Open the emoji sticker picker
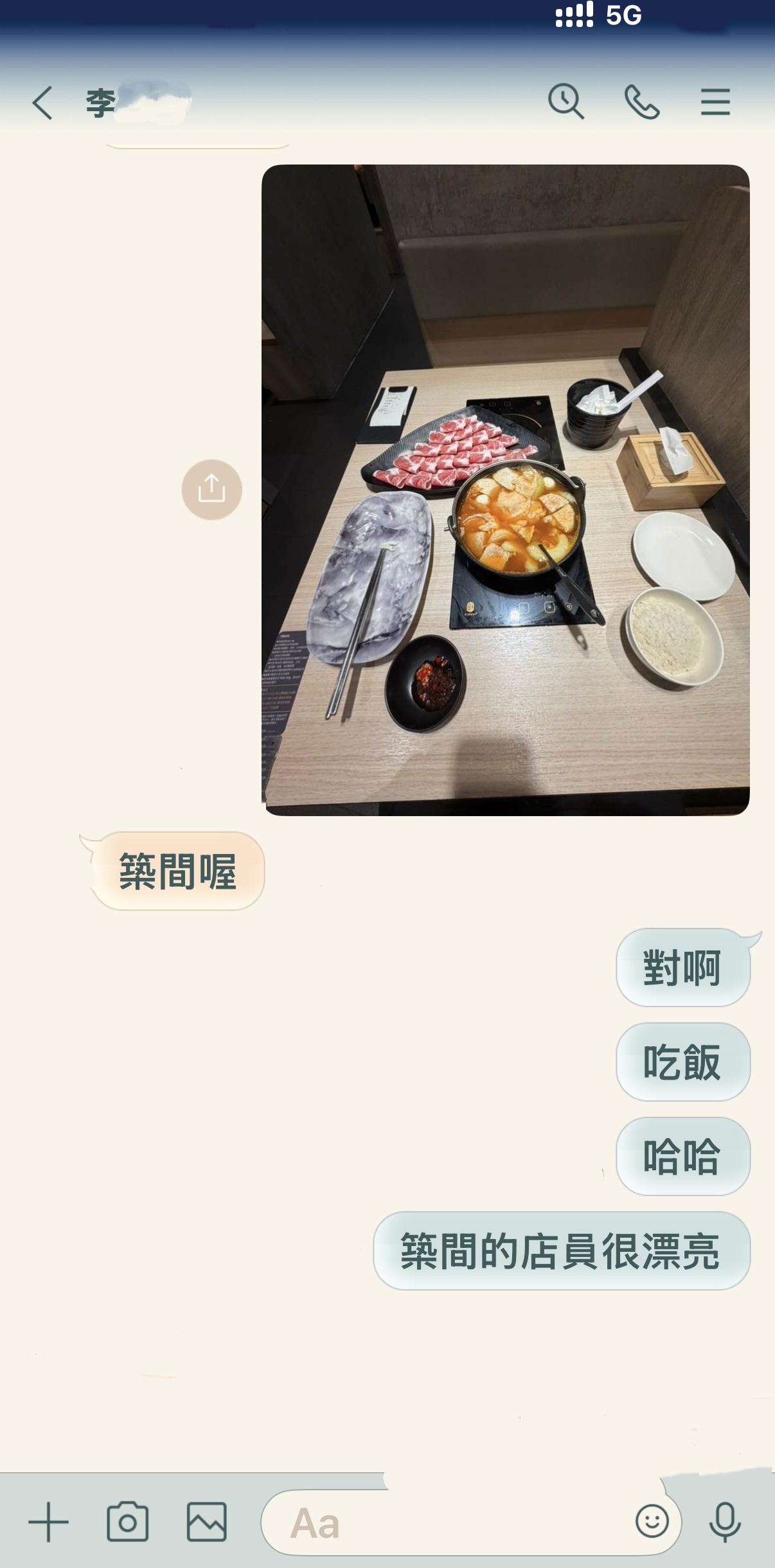This screenshot has height=1568, width=775. click(652, 1521)
